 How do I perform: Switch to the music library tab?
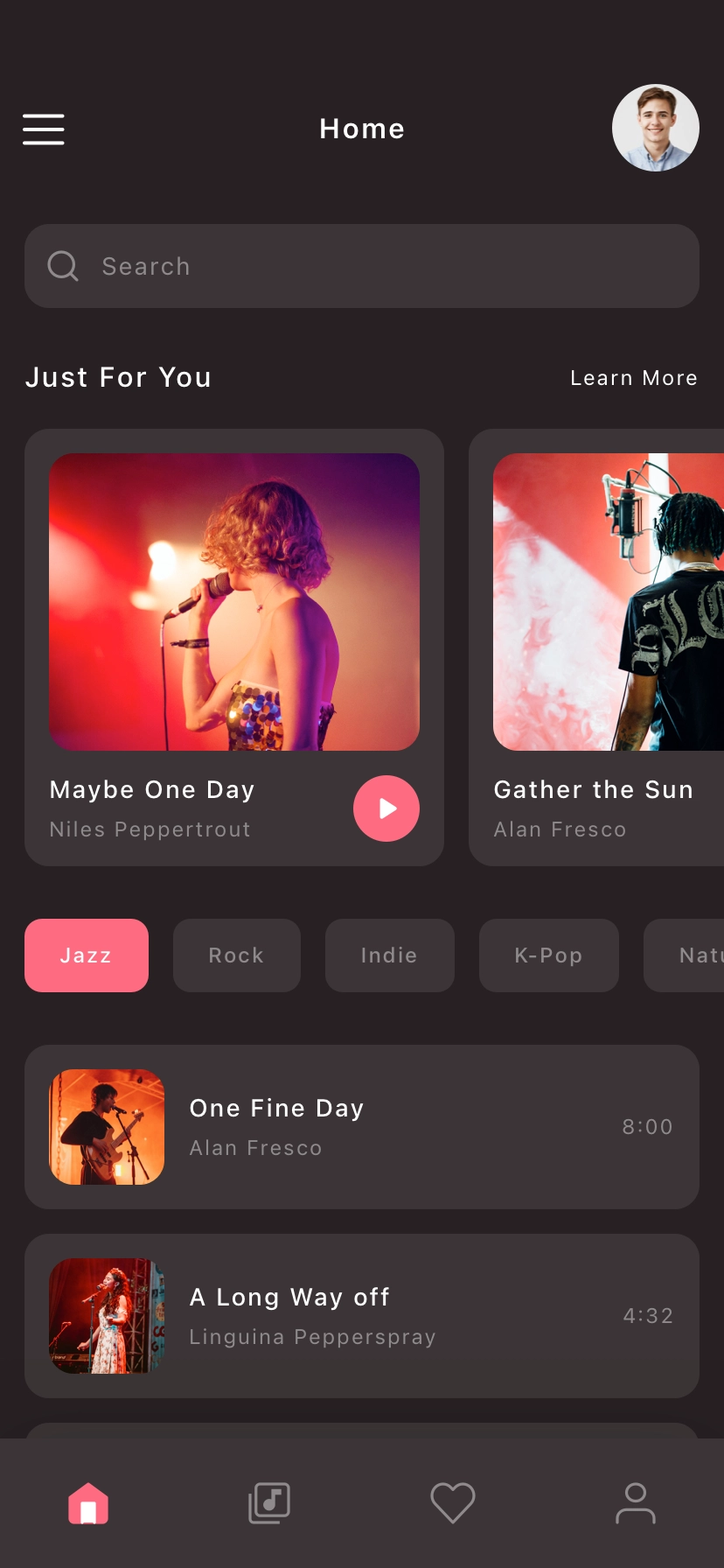[x=269, y=1503]
